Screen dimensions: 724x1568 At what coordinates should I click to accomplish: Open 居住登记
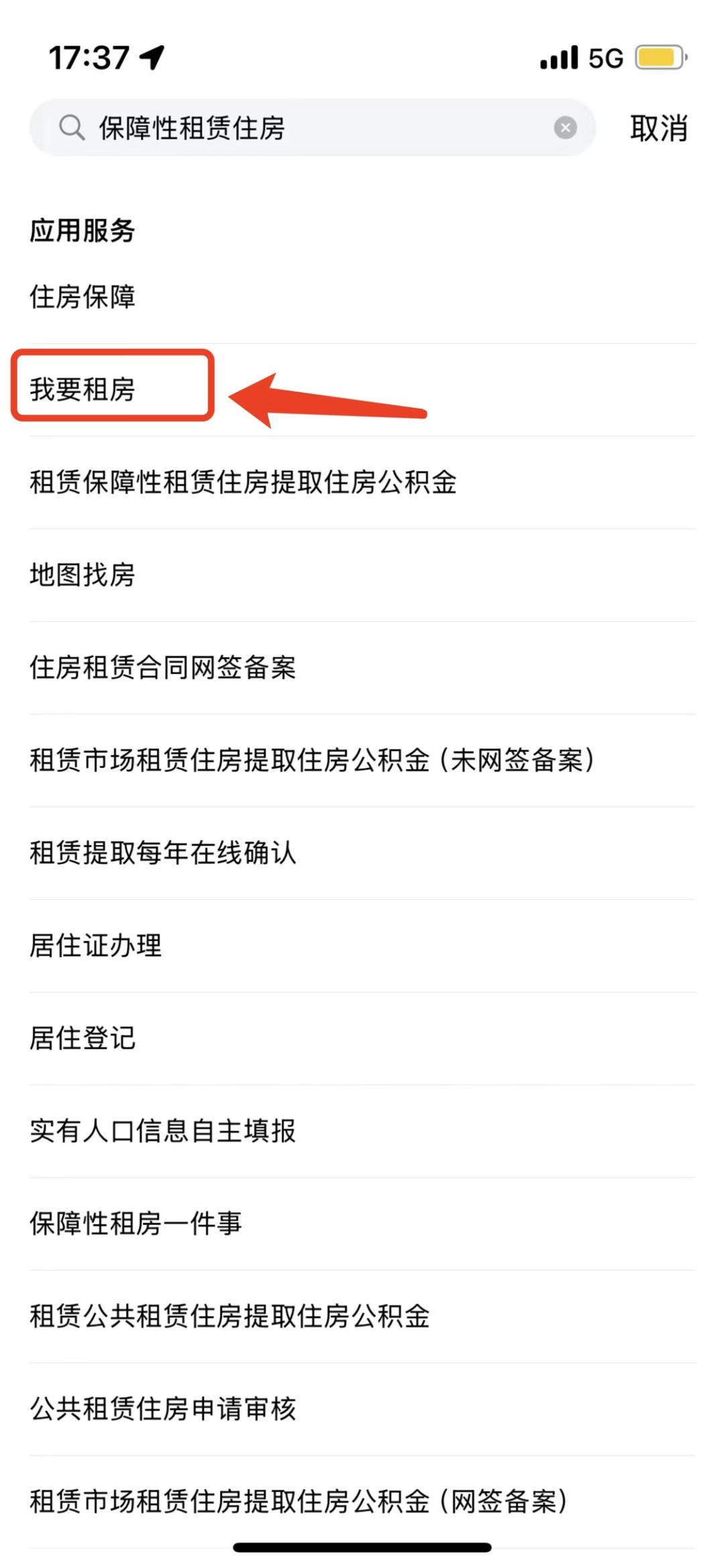click(x=362, y=1038)
